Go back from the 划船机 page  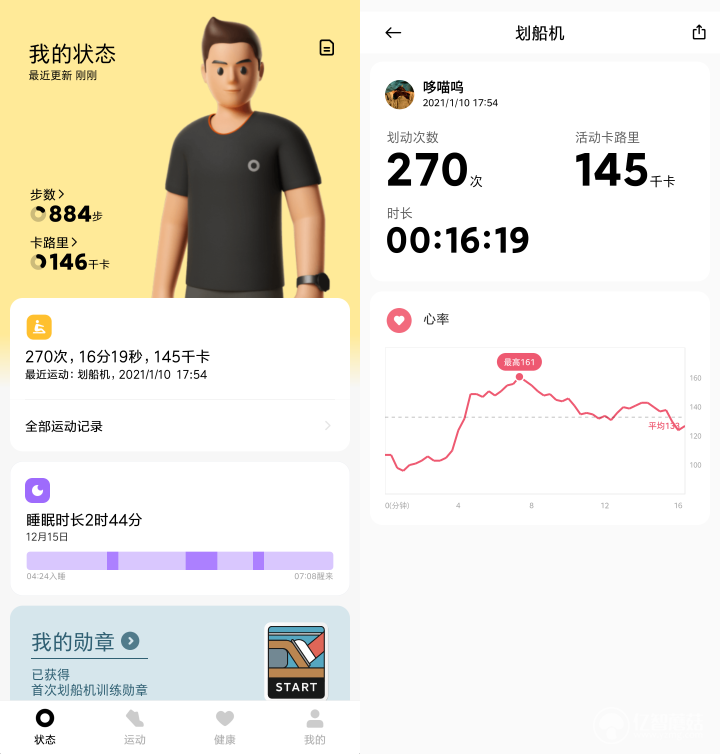click(x=393, y=33)
